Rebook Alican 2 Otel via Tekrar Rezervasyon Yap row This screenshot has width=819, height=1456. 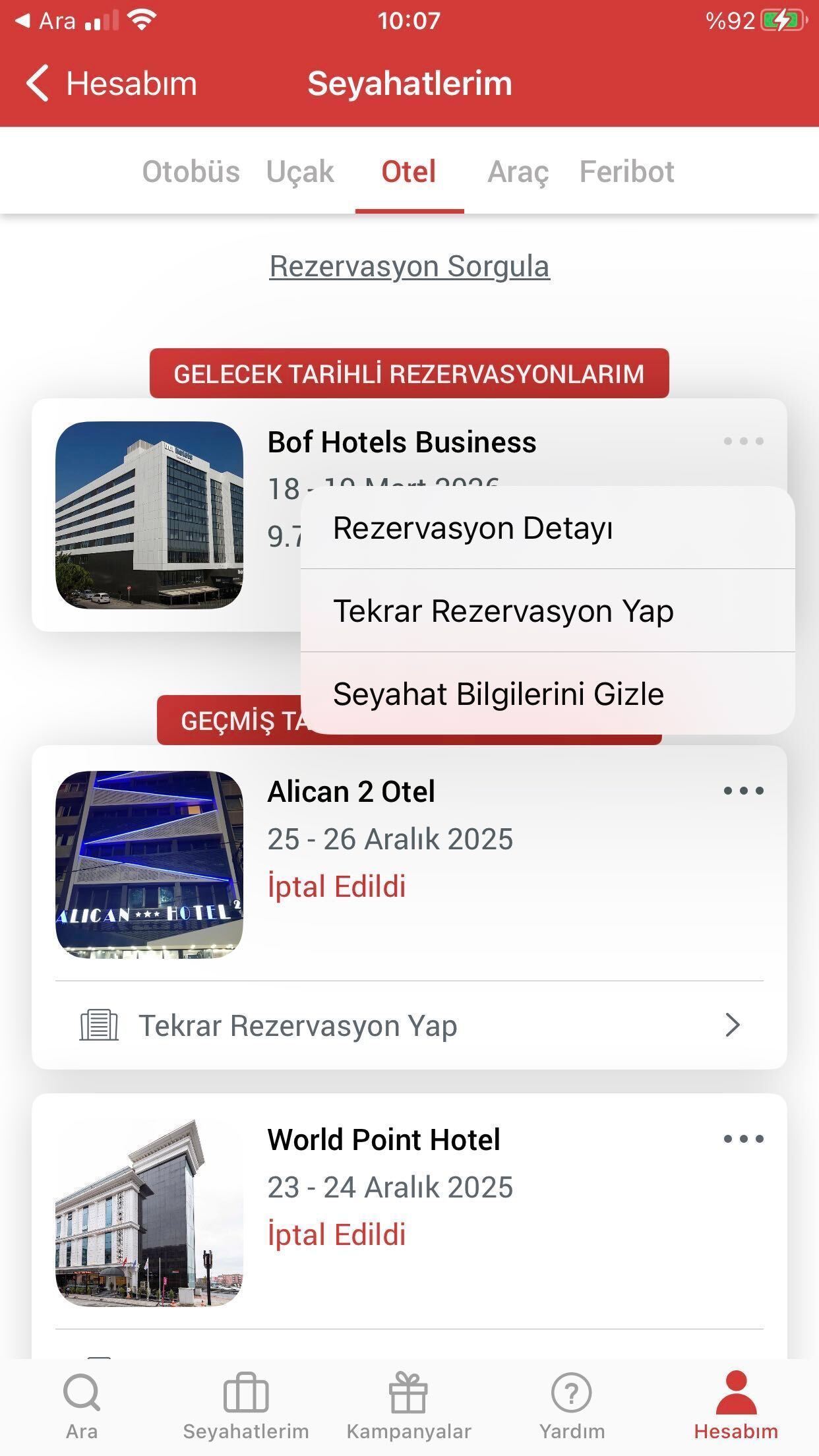(409, 1025)
